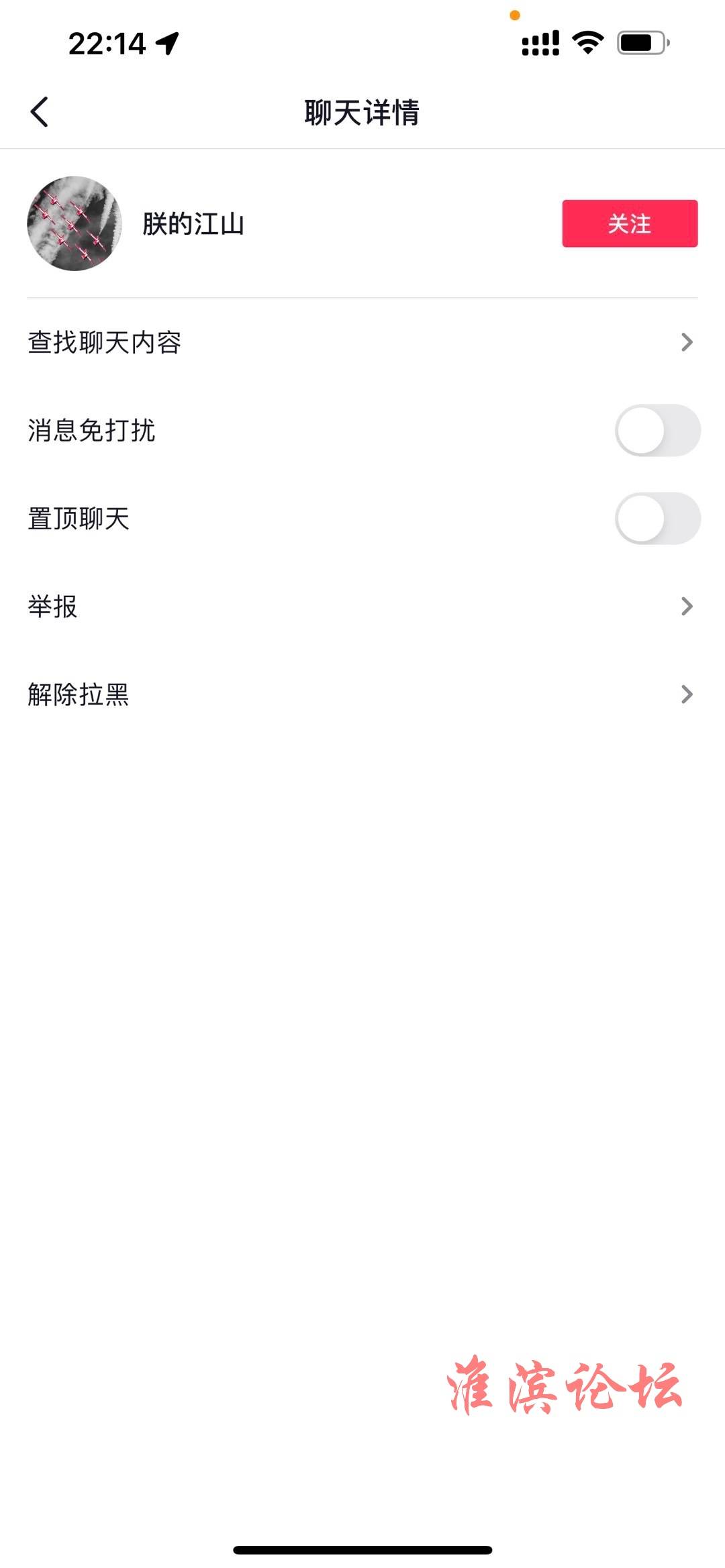Toggle 置顶聊天 on
Image resolution: width=725 pixels, height=1568 pixels.
tap(657, 519)
